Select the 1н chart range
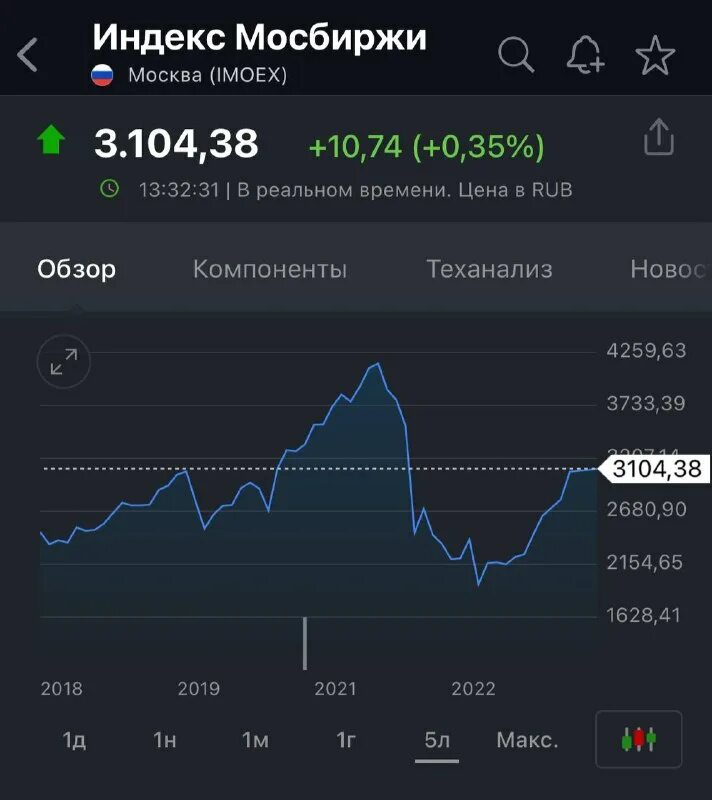 (x=165, y=740)
